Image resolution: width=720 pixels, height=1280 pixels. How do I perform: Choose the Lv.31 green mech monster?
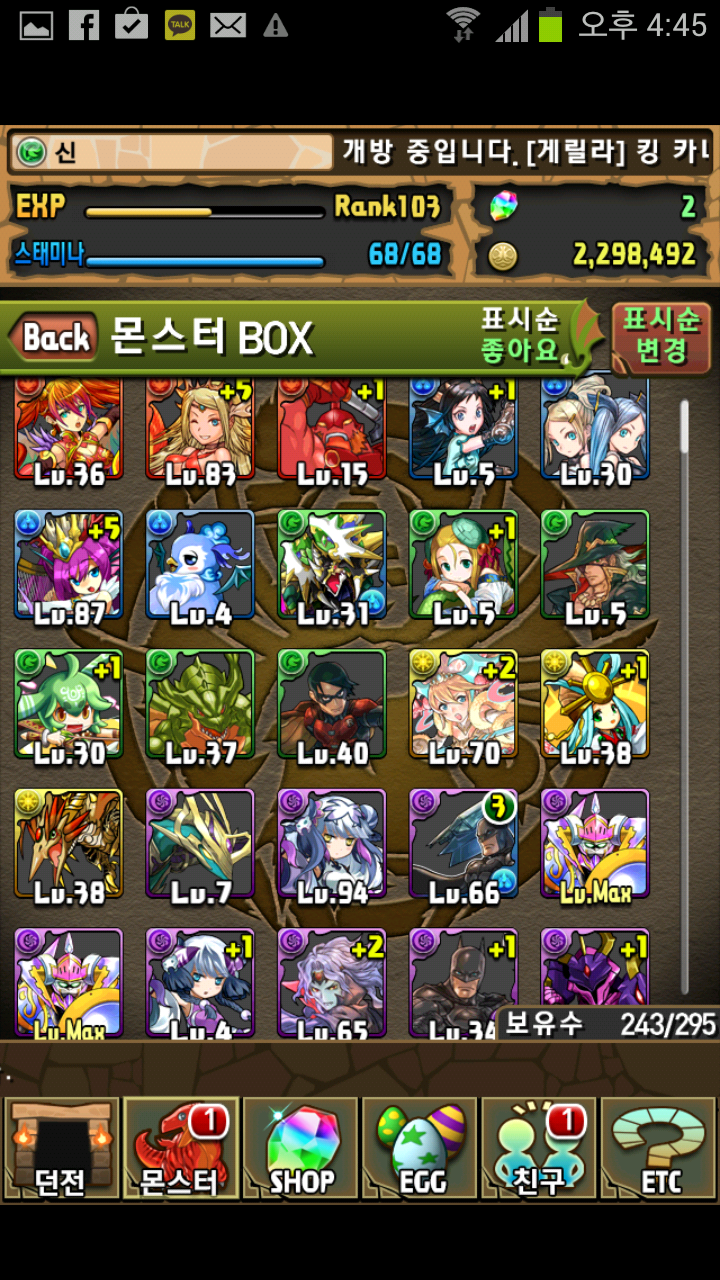pos(332,565)
